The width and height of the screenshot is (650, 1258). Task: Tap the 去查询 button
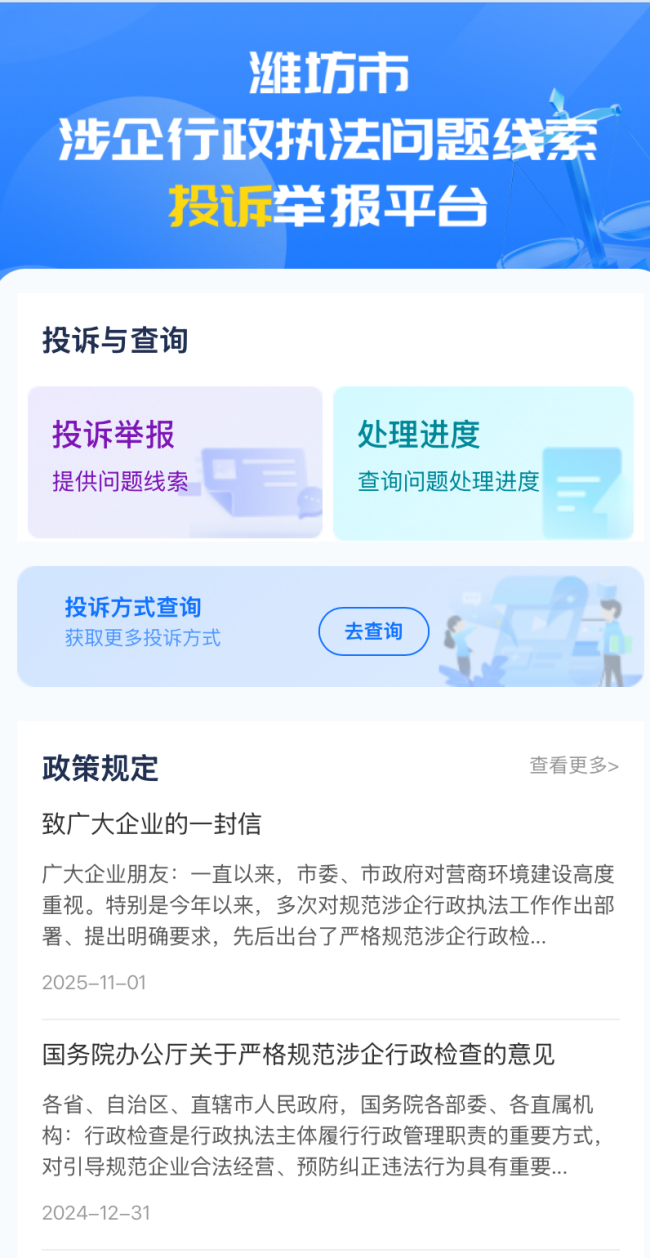point(373,631)
